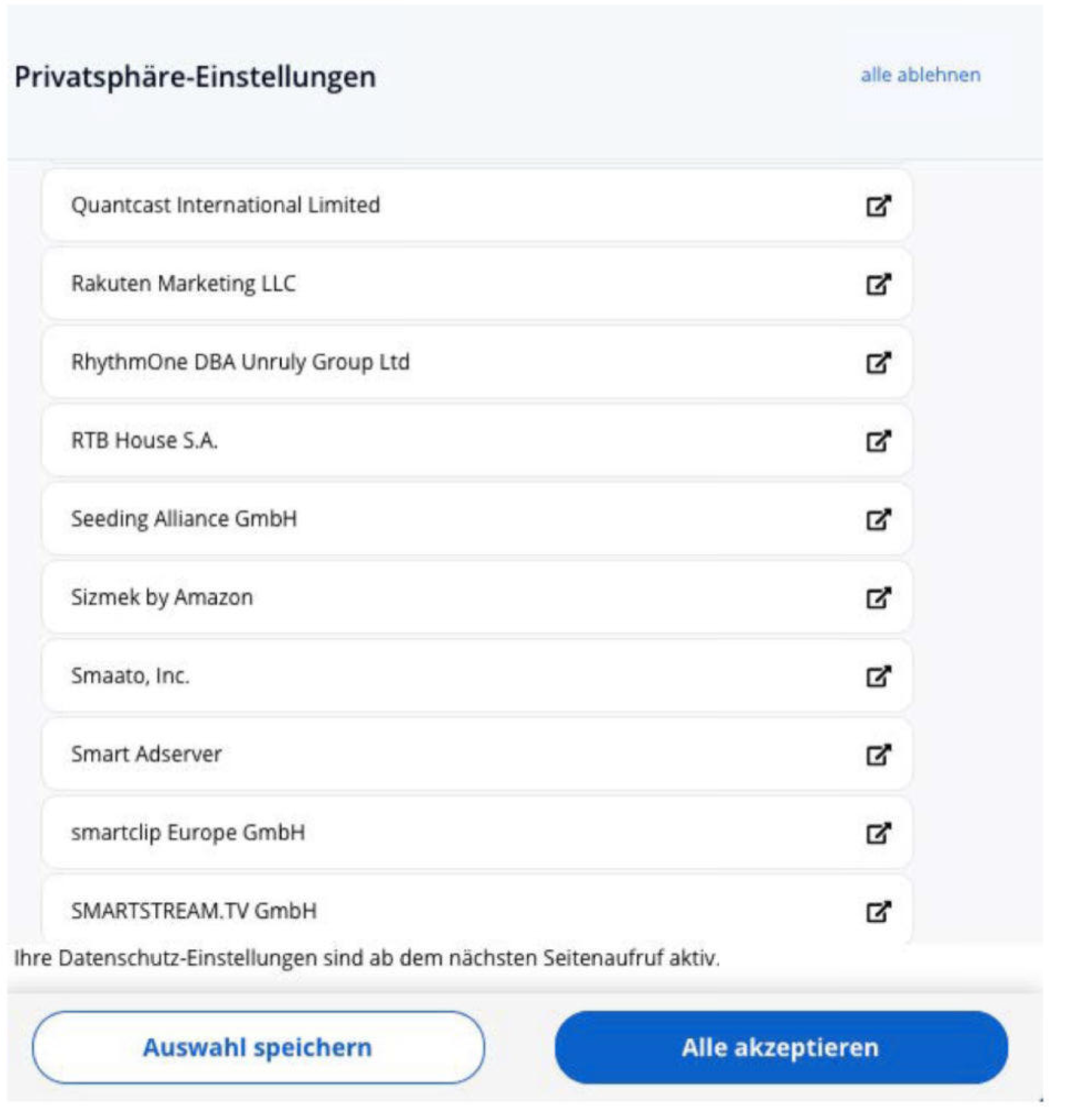
Task: Open Smaato, Inc. external link icon
Action: pos(878,676)
